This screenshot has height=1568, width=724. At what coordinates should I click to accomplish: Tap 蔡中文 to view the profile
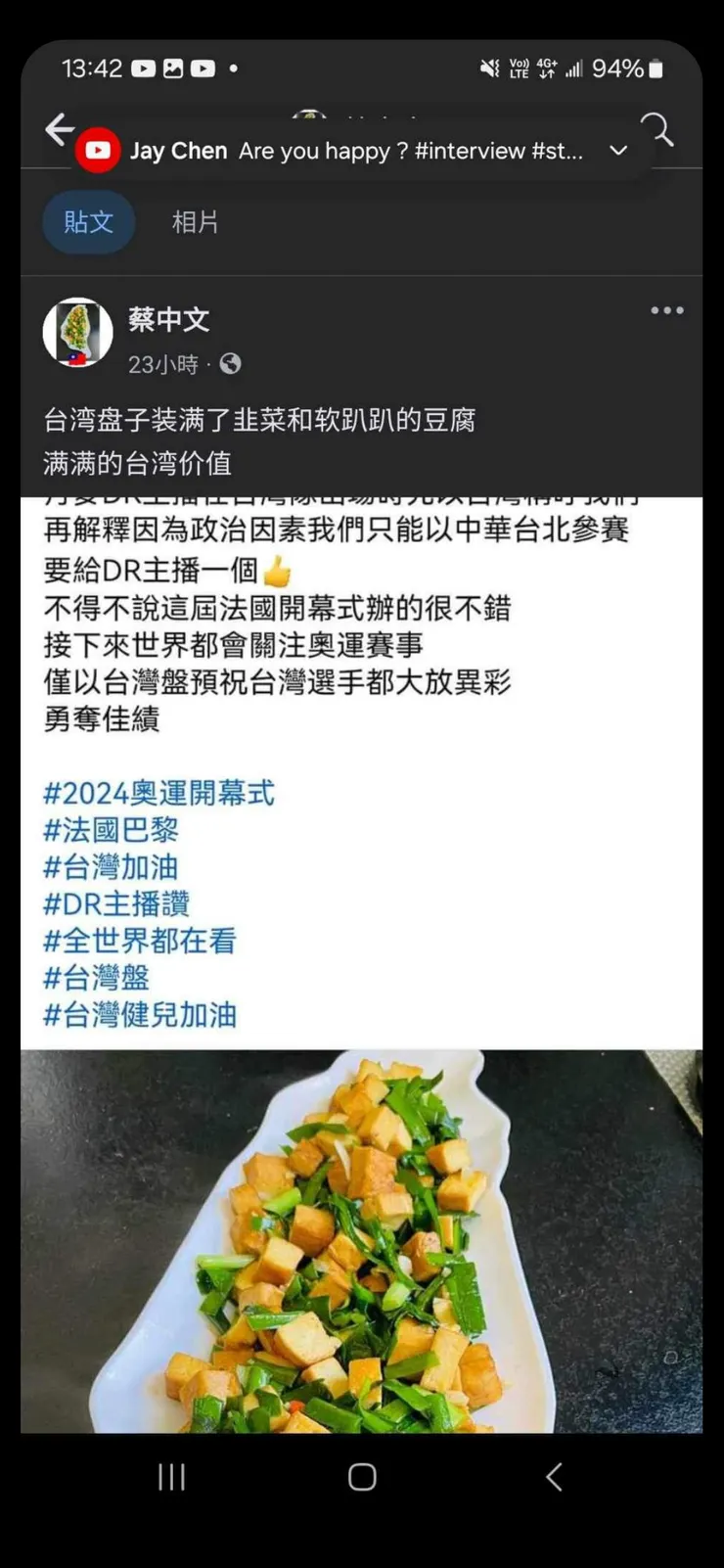[168, 319]
